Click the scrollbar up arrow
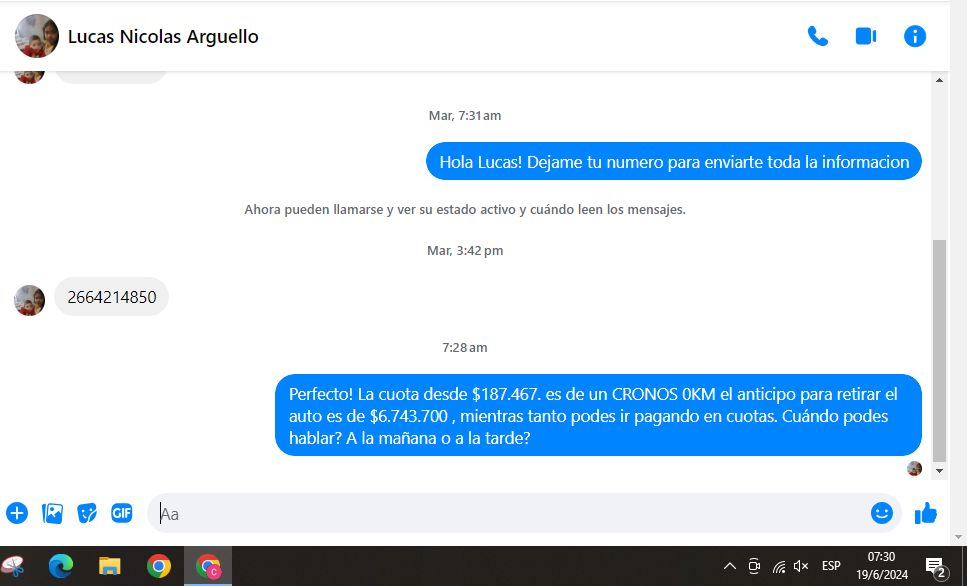 (939, 80)
